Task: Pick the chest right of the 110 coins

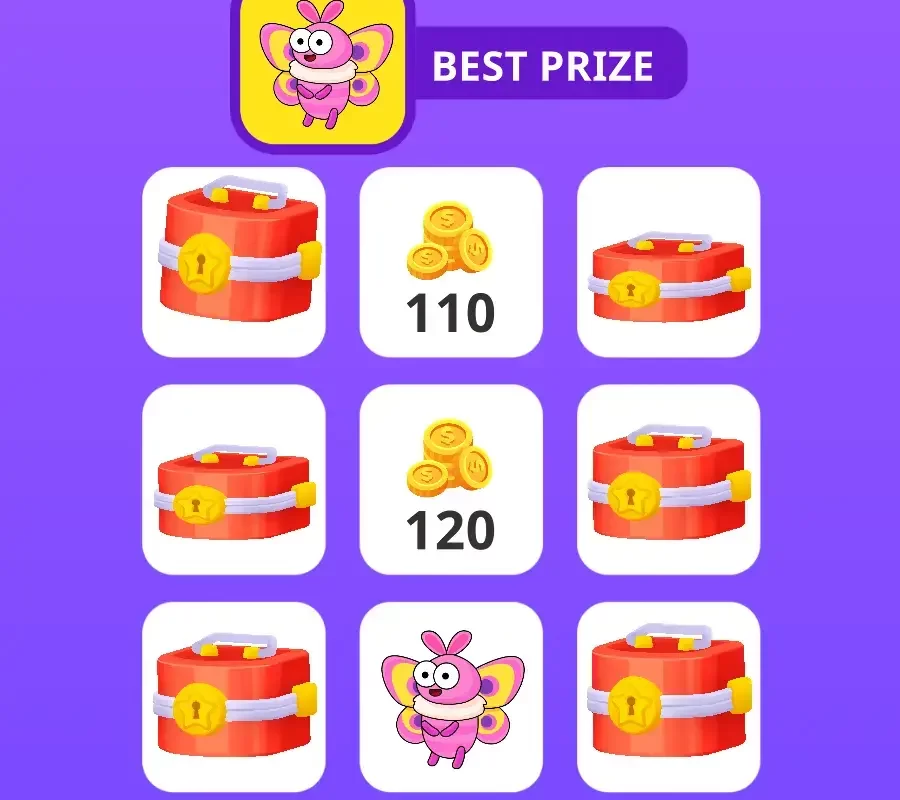Action: pos(669,262)
